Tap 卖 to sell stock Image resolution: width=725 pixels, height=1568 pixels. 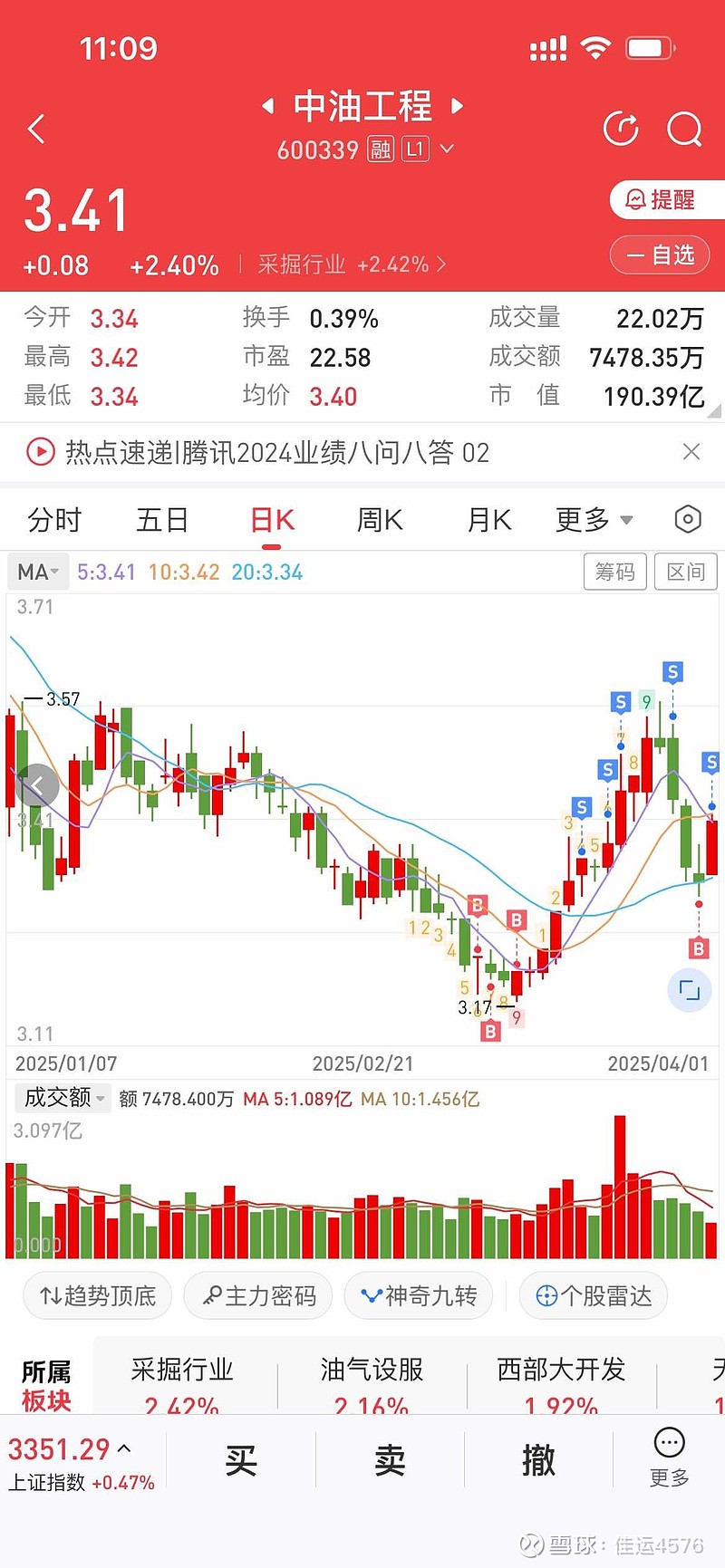click(x=390, y=1460)
